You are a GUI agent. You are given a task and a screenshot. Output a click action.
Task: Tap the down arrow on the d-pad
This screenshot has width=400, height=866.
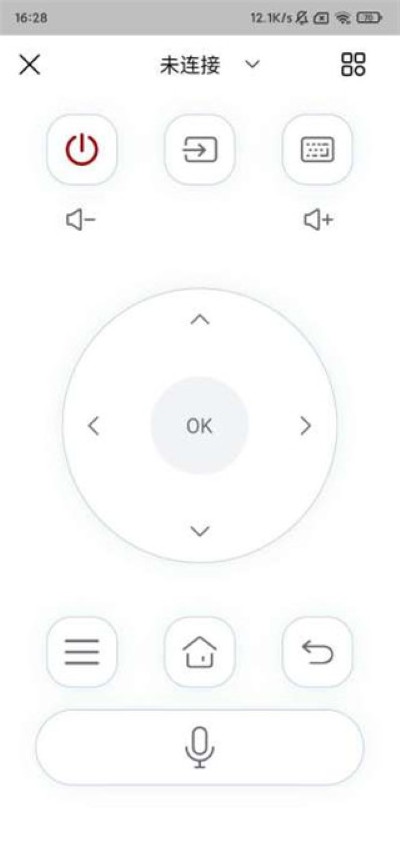click(x=199, y=531)
